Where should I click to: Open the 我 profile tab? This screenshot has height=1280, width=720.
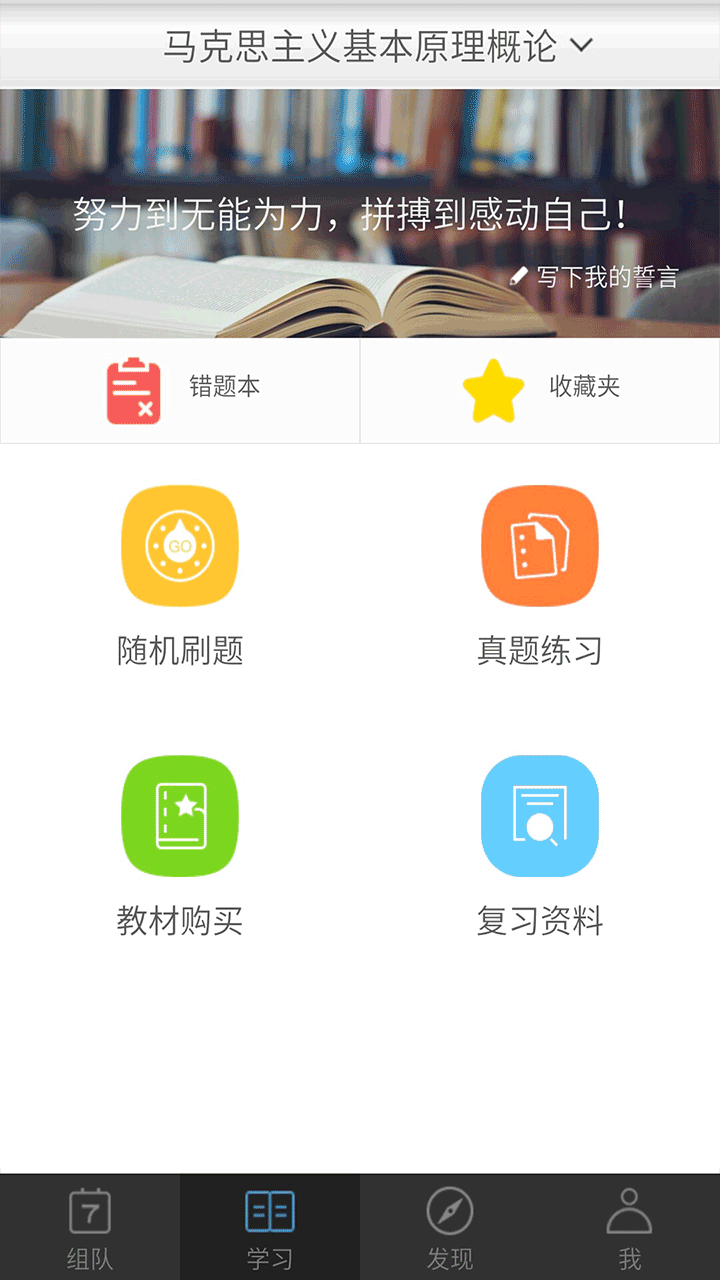pos(630,1227)
